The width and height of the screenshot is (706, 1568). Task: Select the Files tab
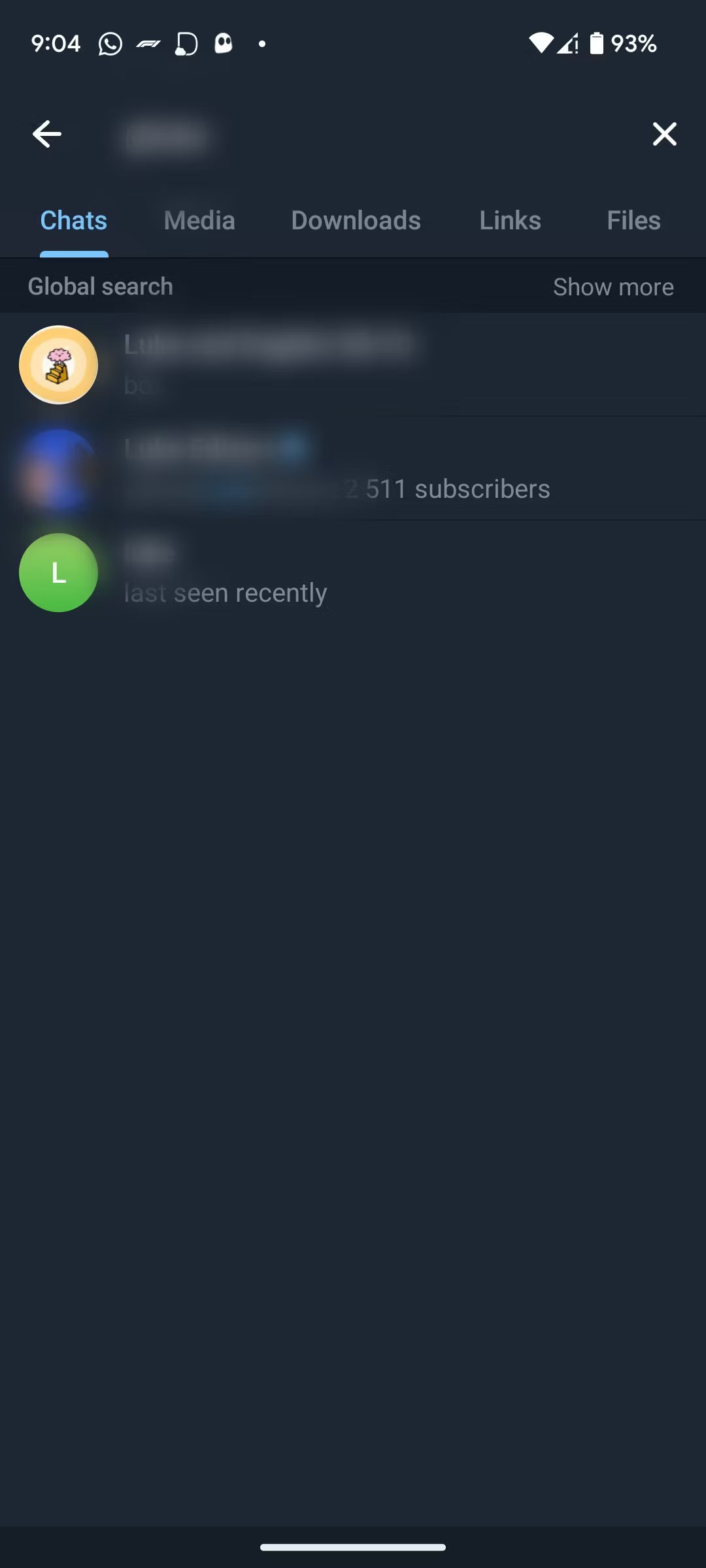[x=633, y=220]
